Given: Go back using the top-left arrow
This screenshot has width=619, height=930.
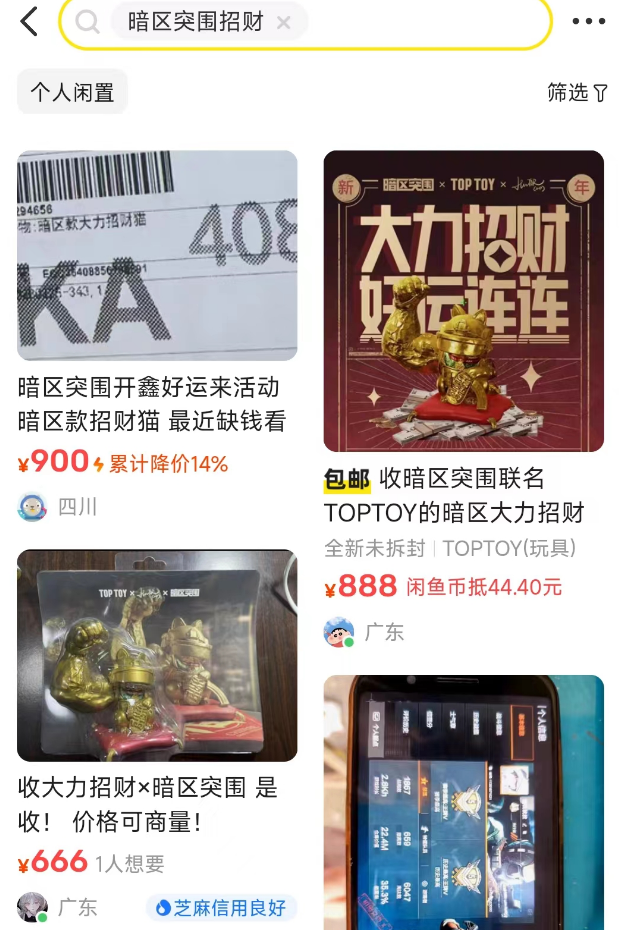Looking at the screenshot, I should click(29, 21).
